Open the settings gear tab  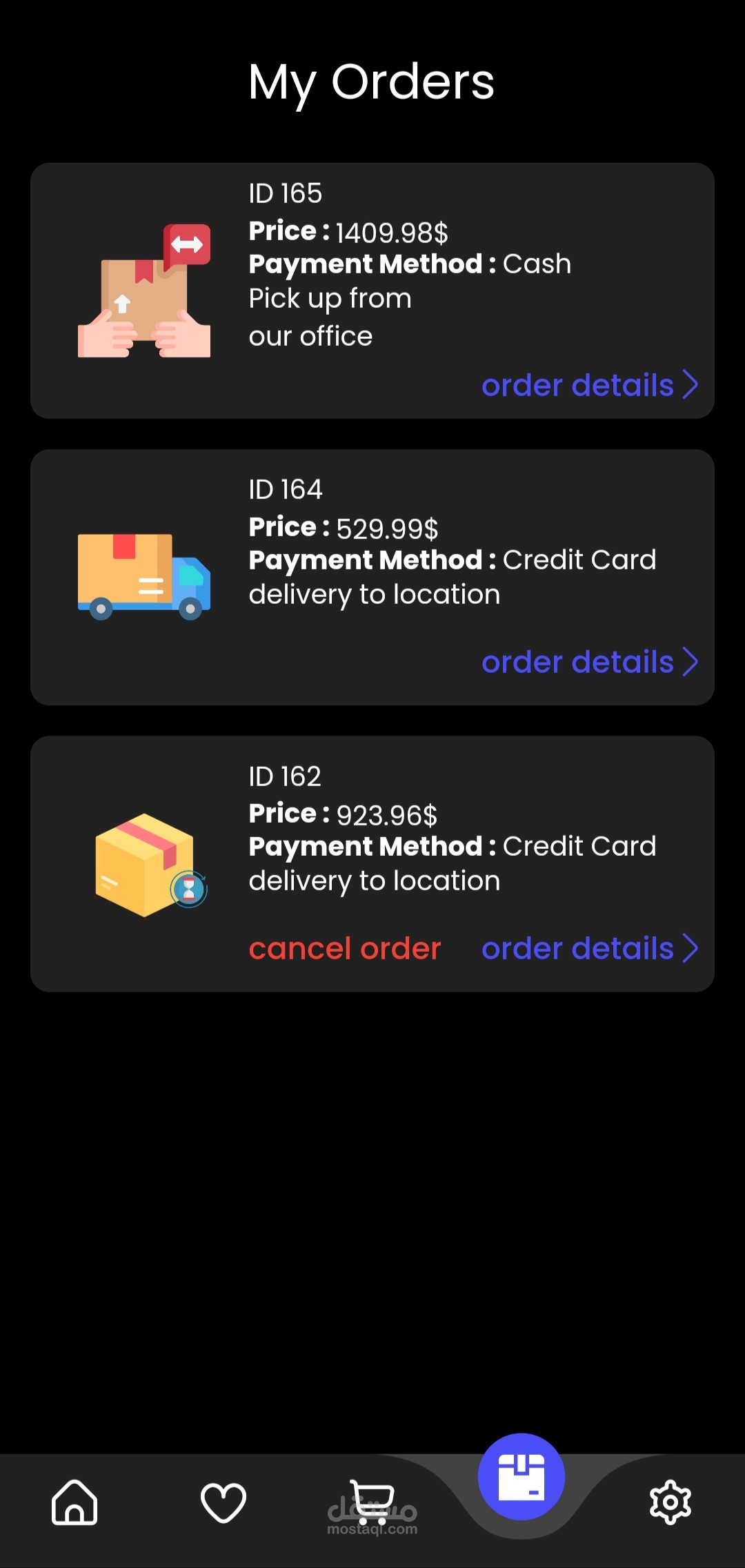click(x=670, y=1502)
